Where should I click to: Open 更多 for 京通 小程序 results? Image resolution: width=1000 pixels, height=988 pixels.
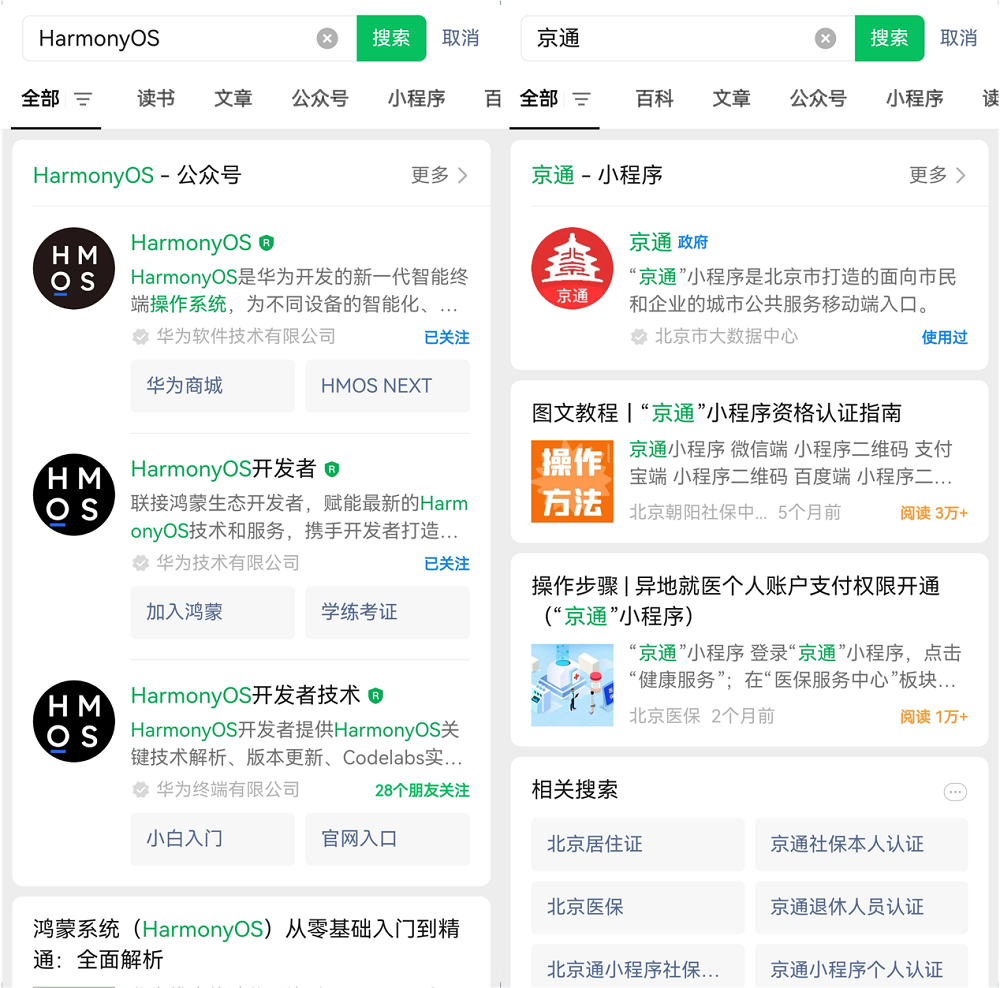pos(937,175)
